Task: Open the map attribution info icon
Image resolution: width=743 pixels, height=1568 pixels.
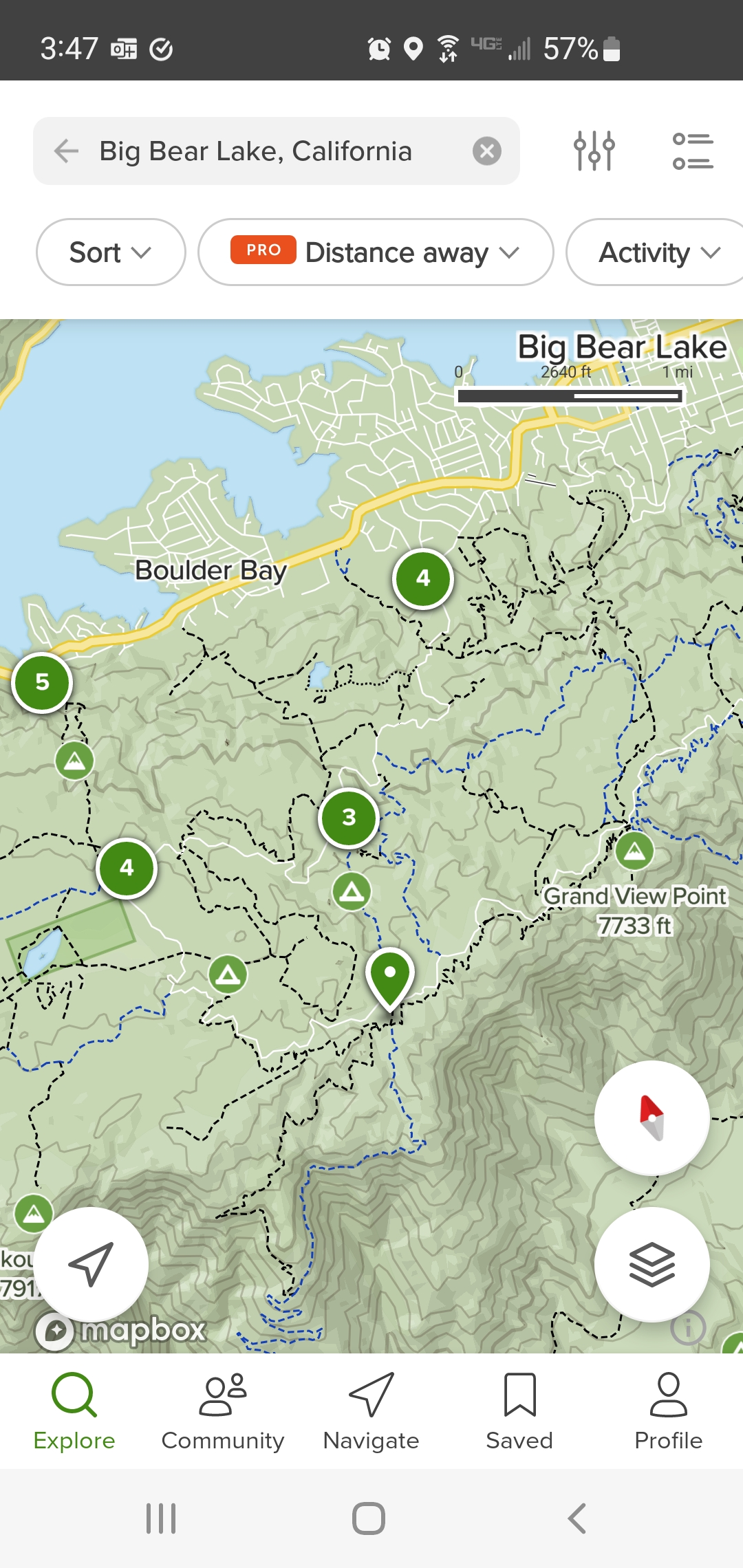Action: 688,1328
